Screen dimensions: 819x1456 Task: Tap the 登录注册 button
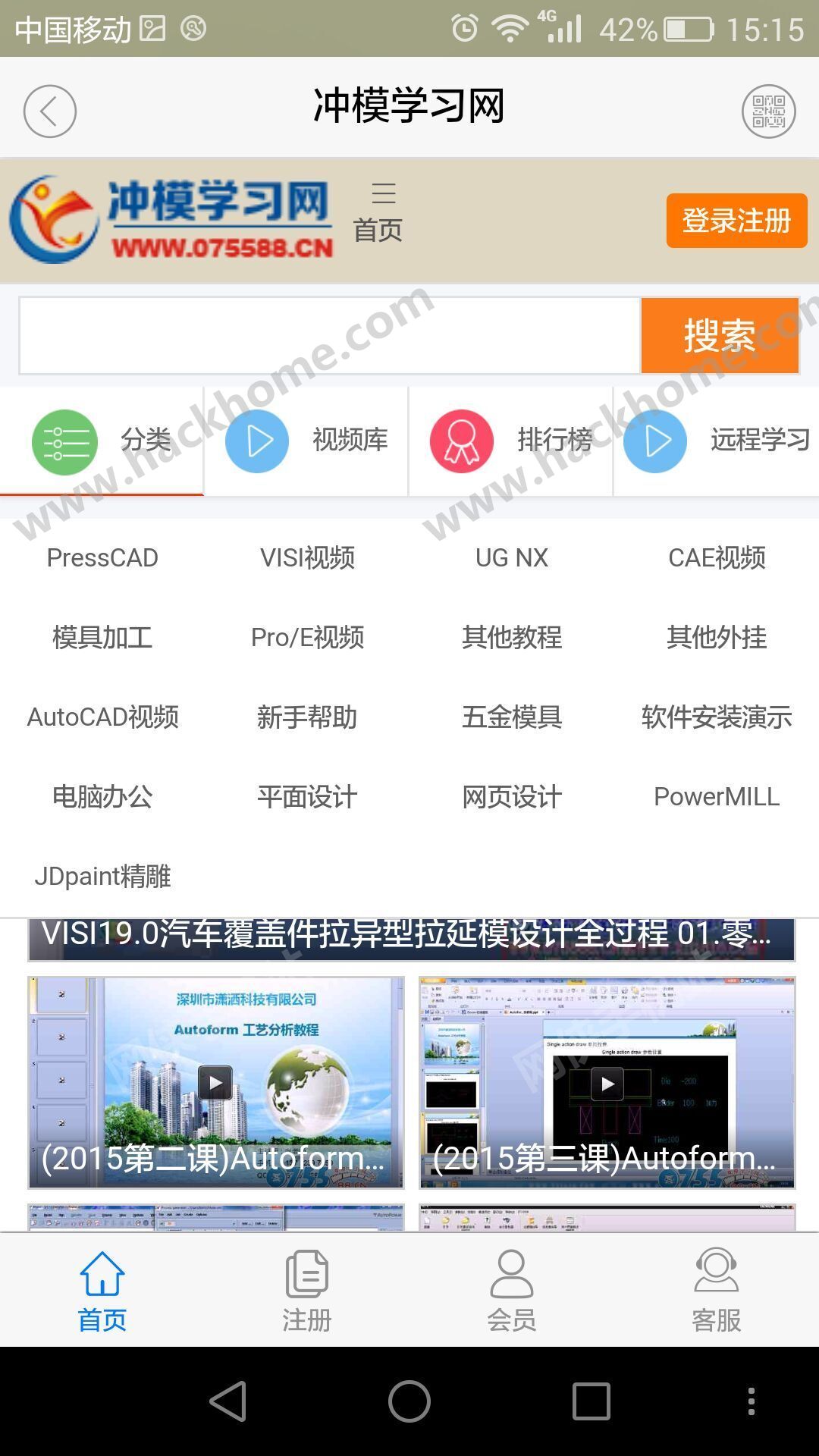pos(736,221)
